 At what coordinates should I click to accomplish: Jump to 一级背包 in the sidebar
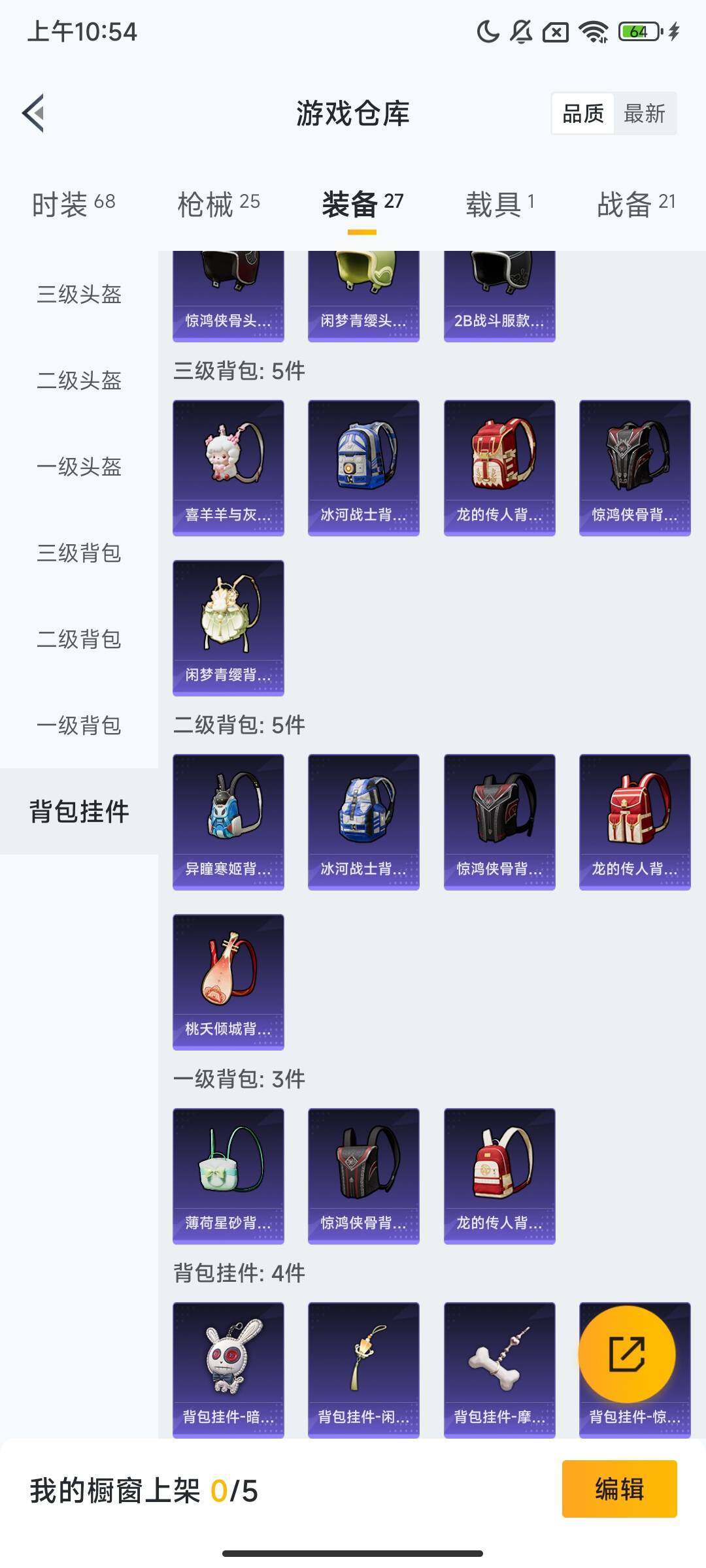pyautogui.click(x=79, y=726)
